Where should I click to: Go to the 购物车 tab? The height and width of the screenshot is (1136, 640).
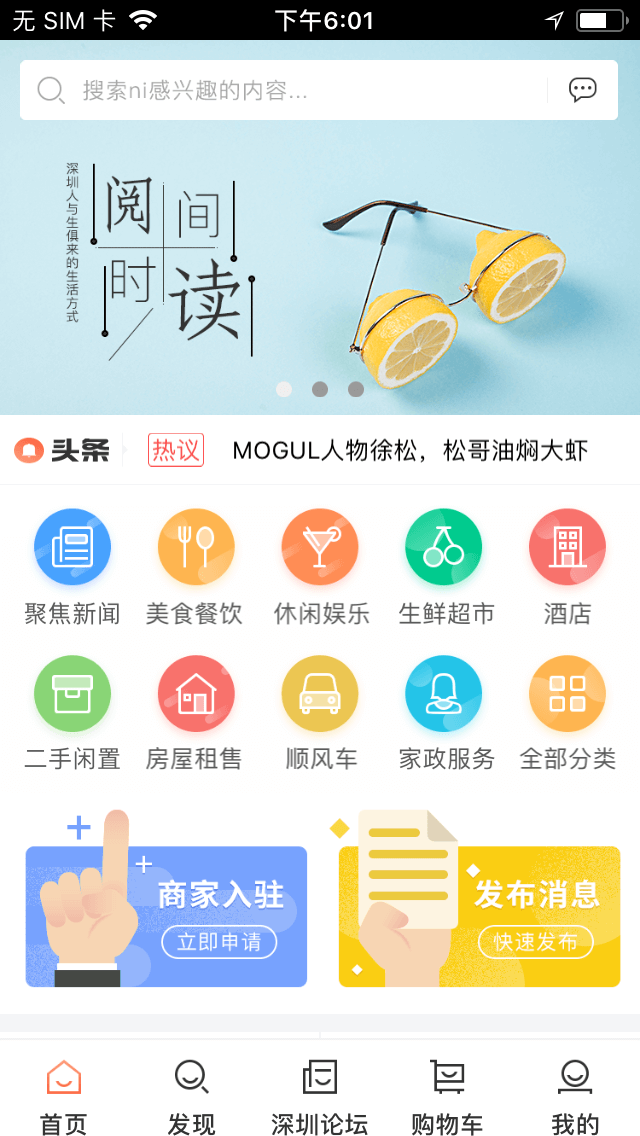click(x=447, y=1096)
